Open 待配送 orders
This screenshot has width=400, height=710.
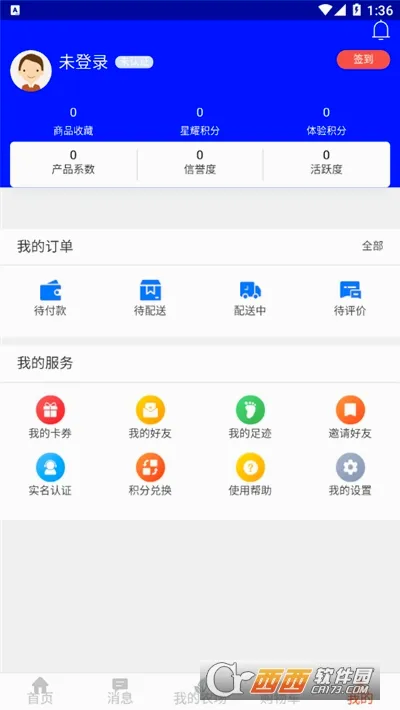150,298
